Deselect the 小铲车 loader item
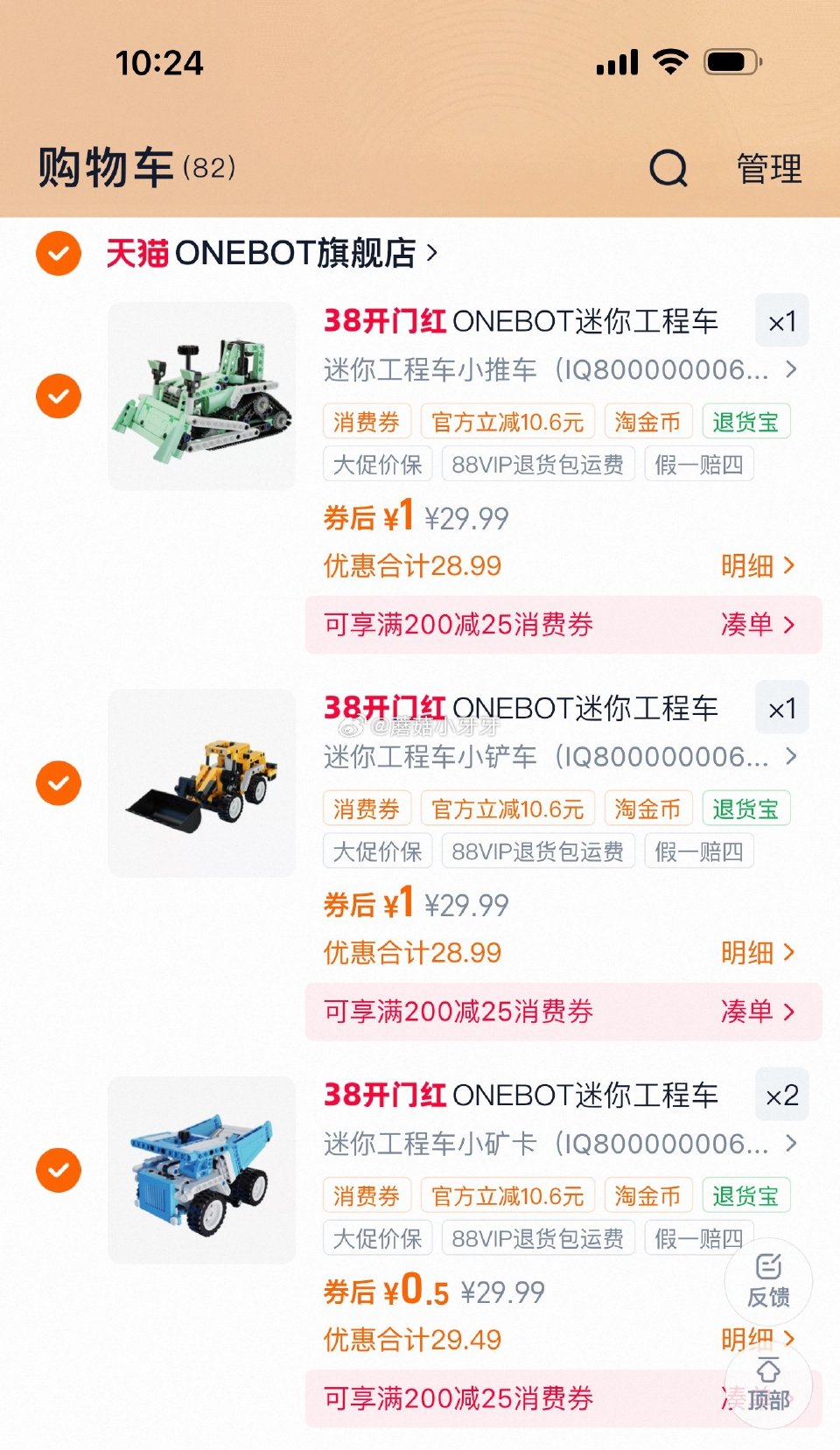The width and height of the screenshot is (840, 1450). (x=59, y=783)
